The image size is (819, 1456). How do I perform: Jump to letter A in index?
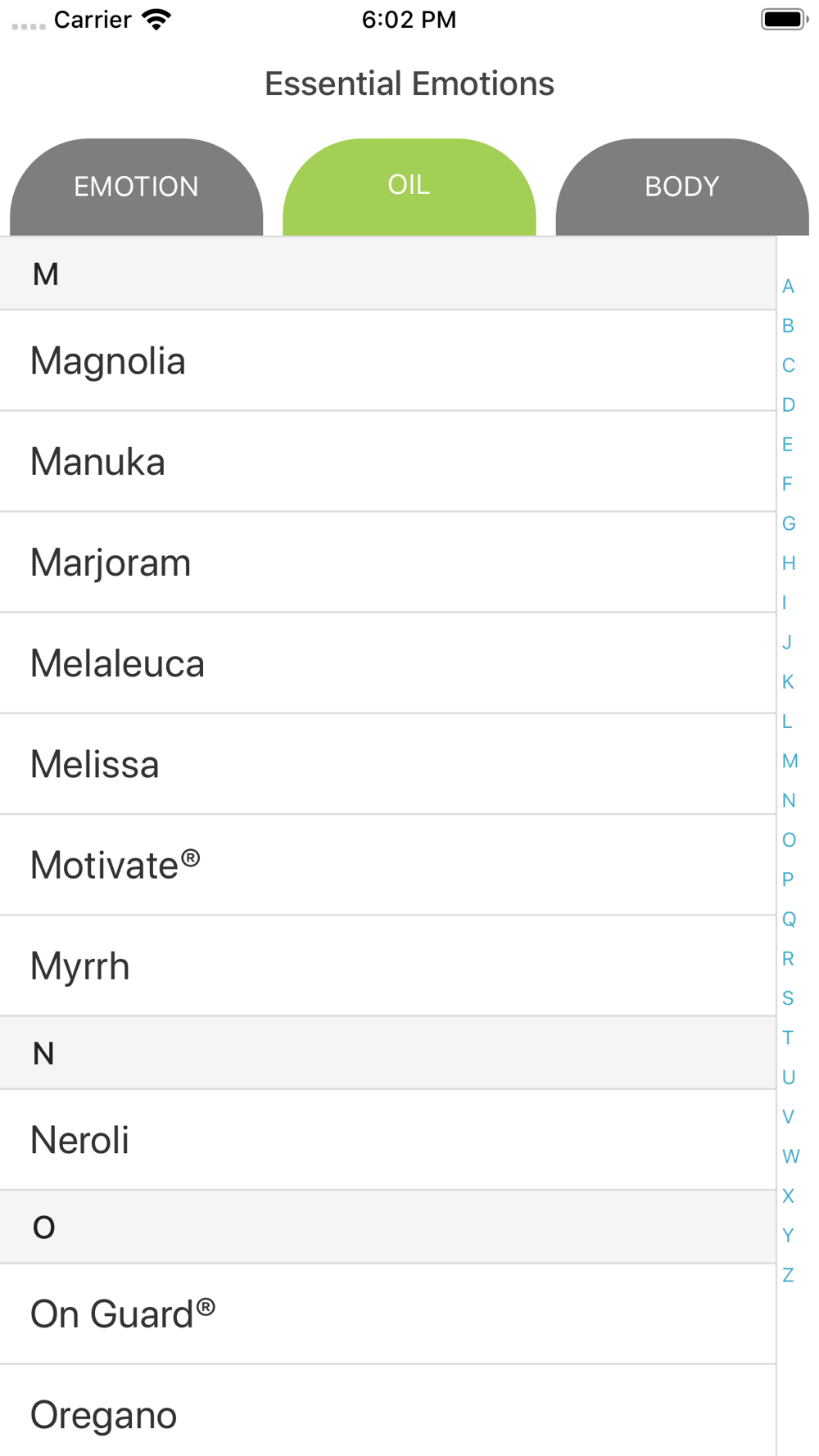[788, 287]
